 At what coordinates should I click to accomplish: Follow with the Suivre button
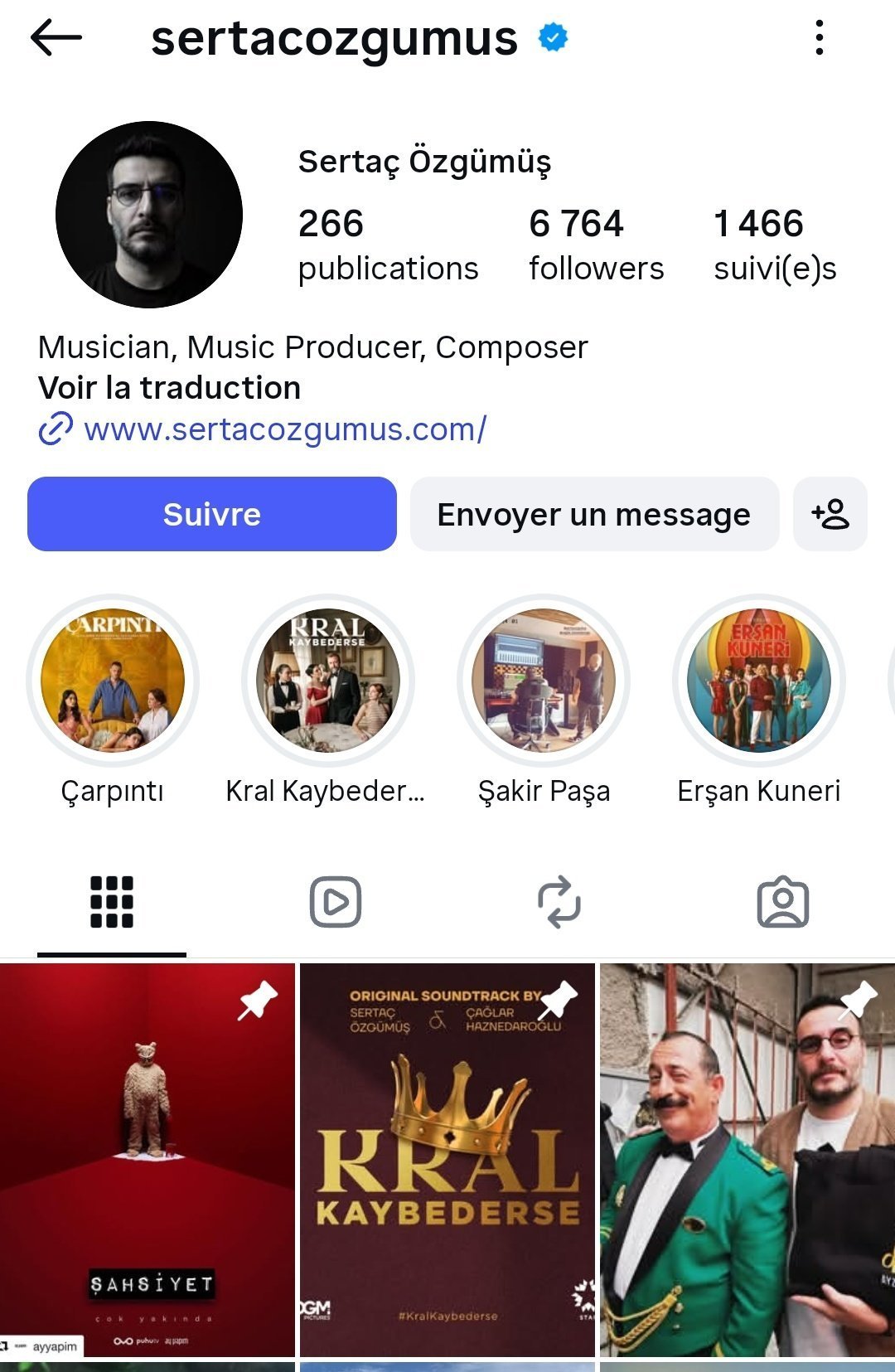point(212,514)
